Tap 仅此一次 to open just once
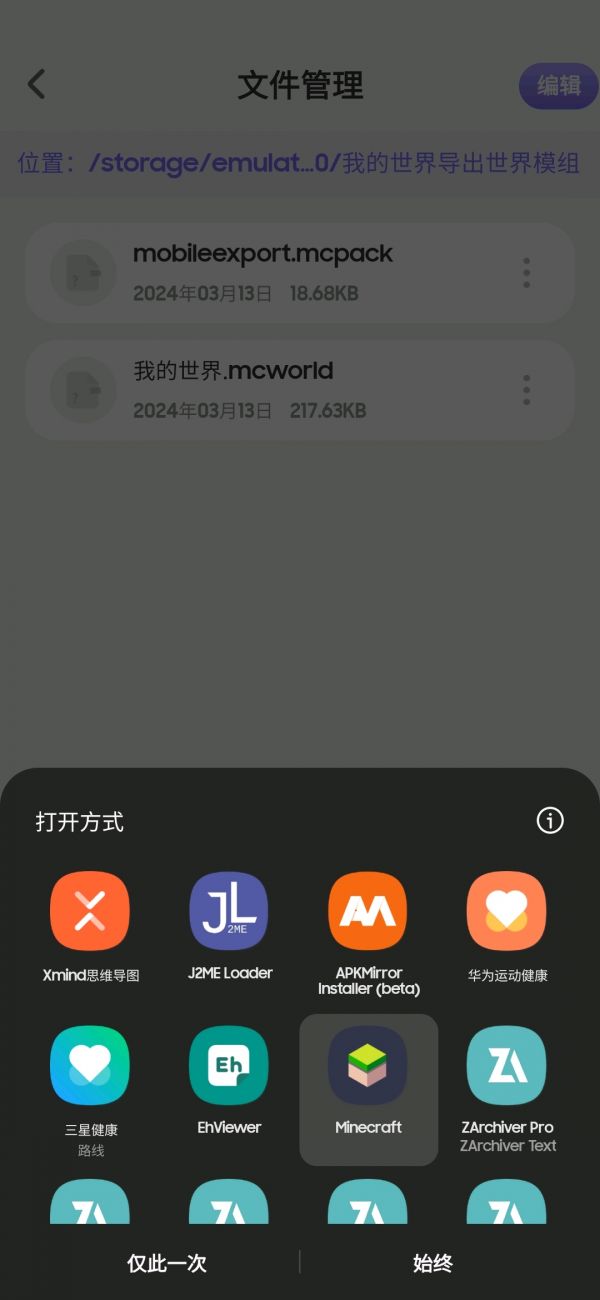The width and height of the screenshot is (600, 1300). point(166,1263)
